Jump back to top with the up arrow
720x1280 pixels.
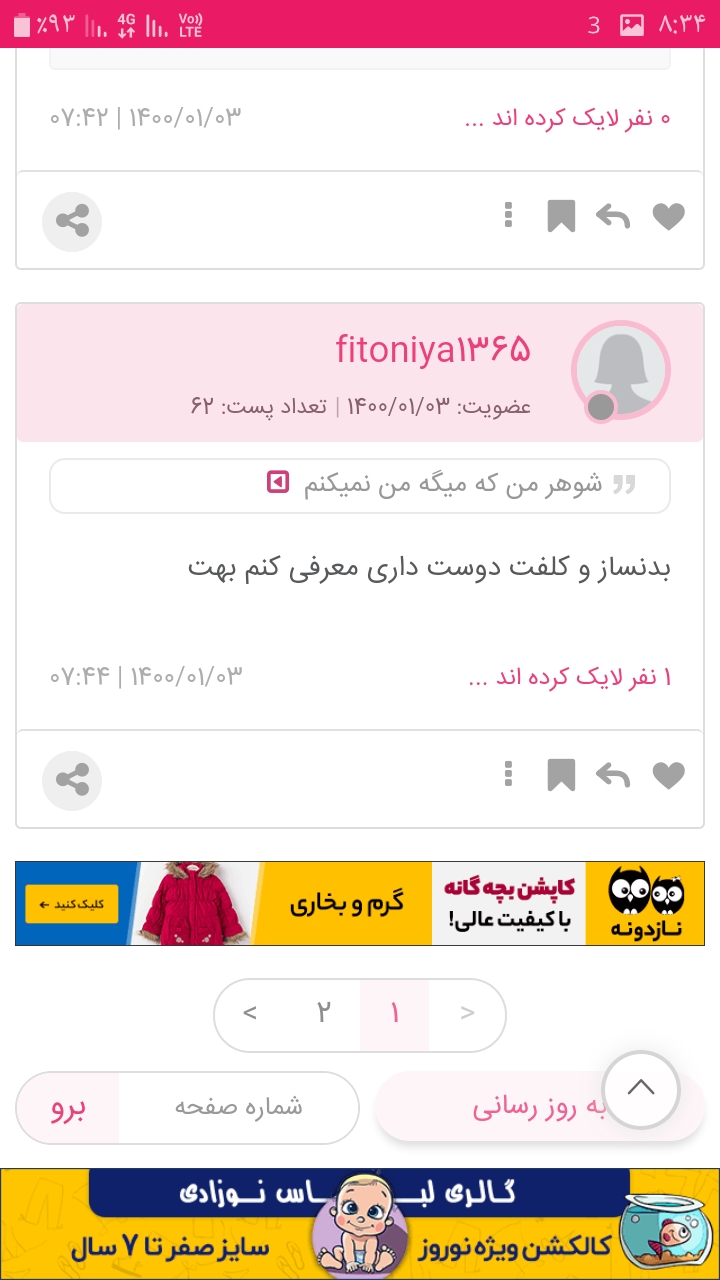click(641, 1090)
